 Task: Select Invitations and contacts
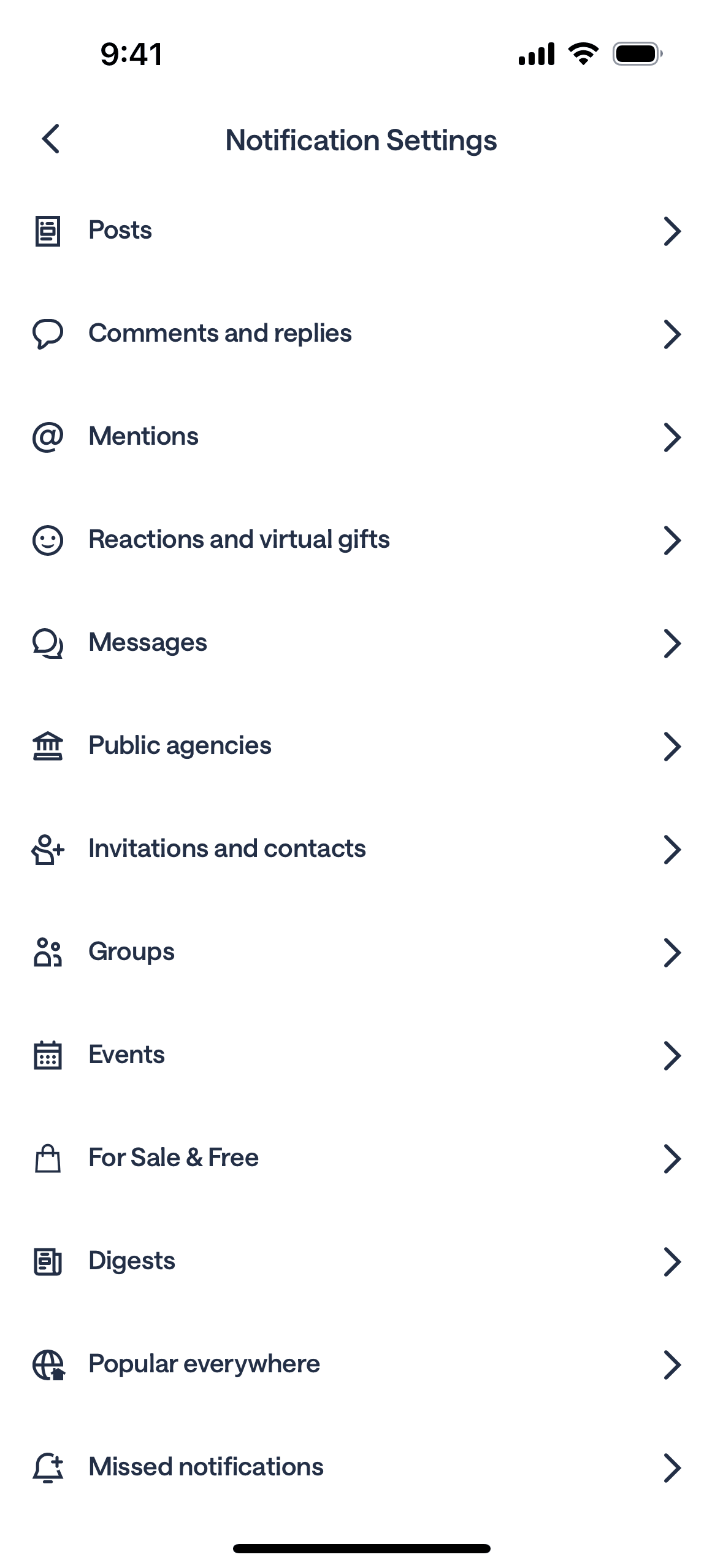[x=361, y=849]
